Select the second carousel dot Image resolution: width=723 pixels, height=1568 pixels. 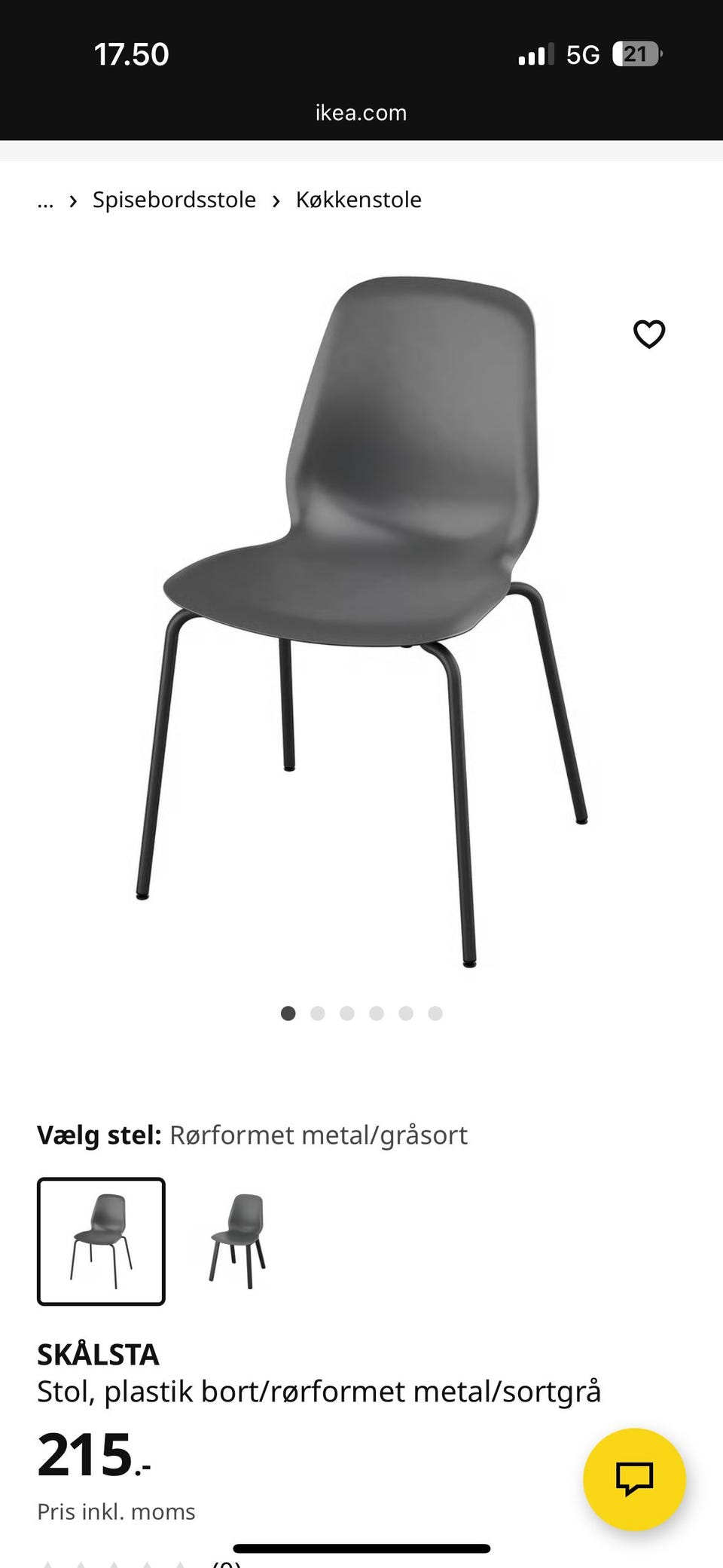pyautogui.click(x=317, y=1013)
